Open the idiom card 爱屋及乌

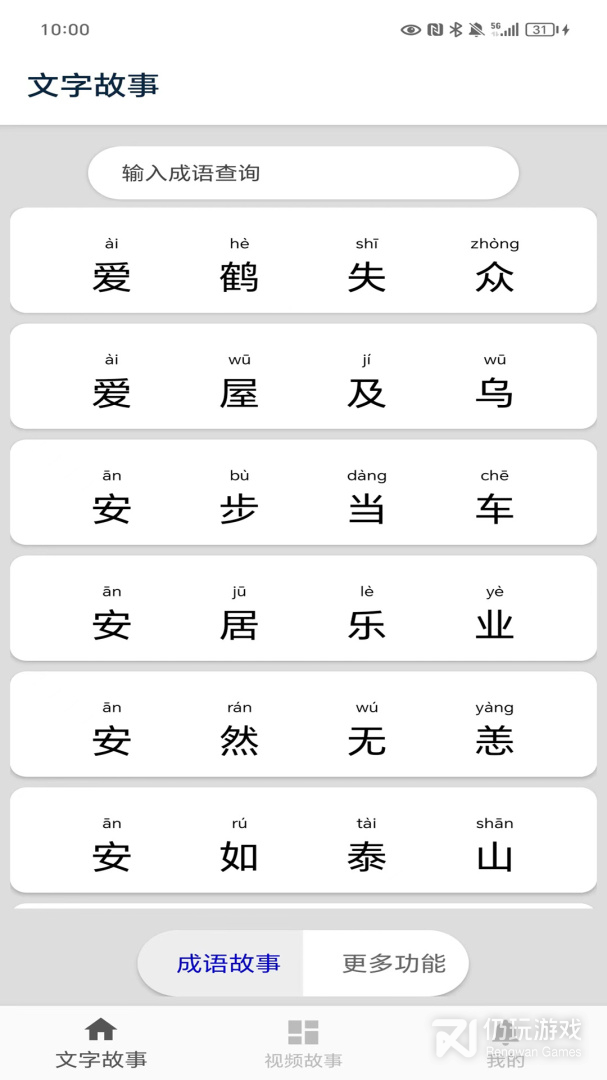pyautogui.click(x=303, y=377)
